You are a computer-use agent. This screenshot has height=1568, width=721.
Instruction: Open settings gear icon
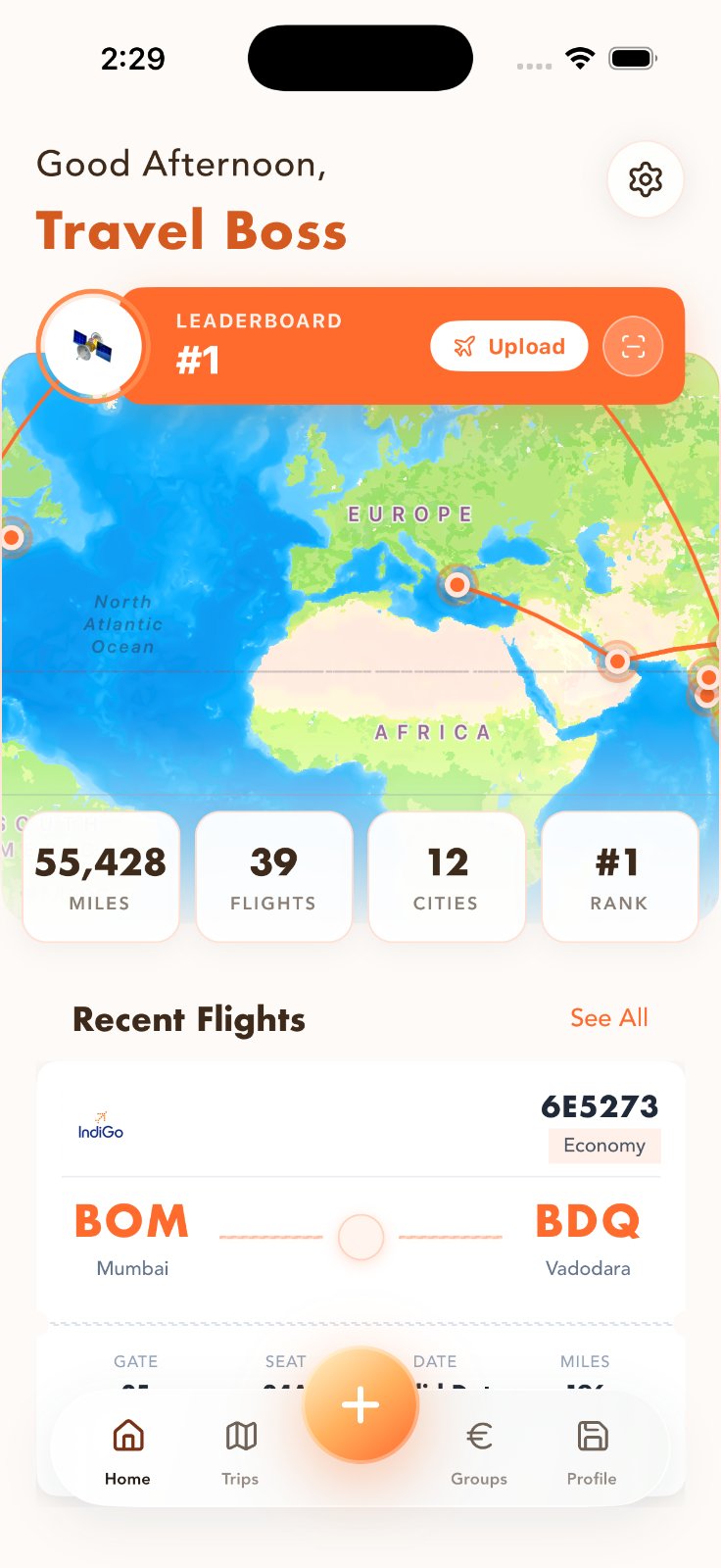pyautogui.click(x=646, y=179)
